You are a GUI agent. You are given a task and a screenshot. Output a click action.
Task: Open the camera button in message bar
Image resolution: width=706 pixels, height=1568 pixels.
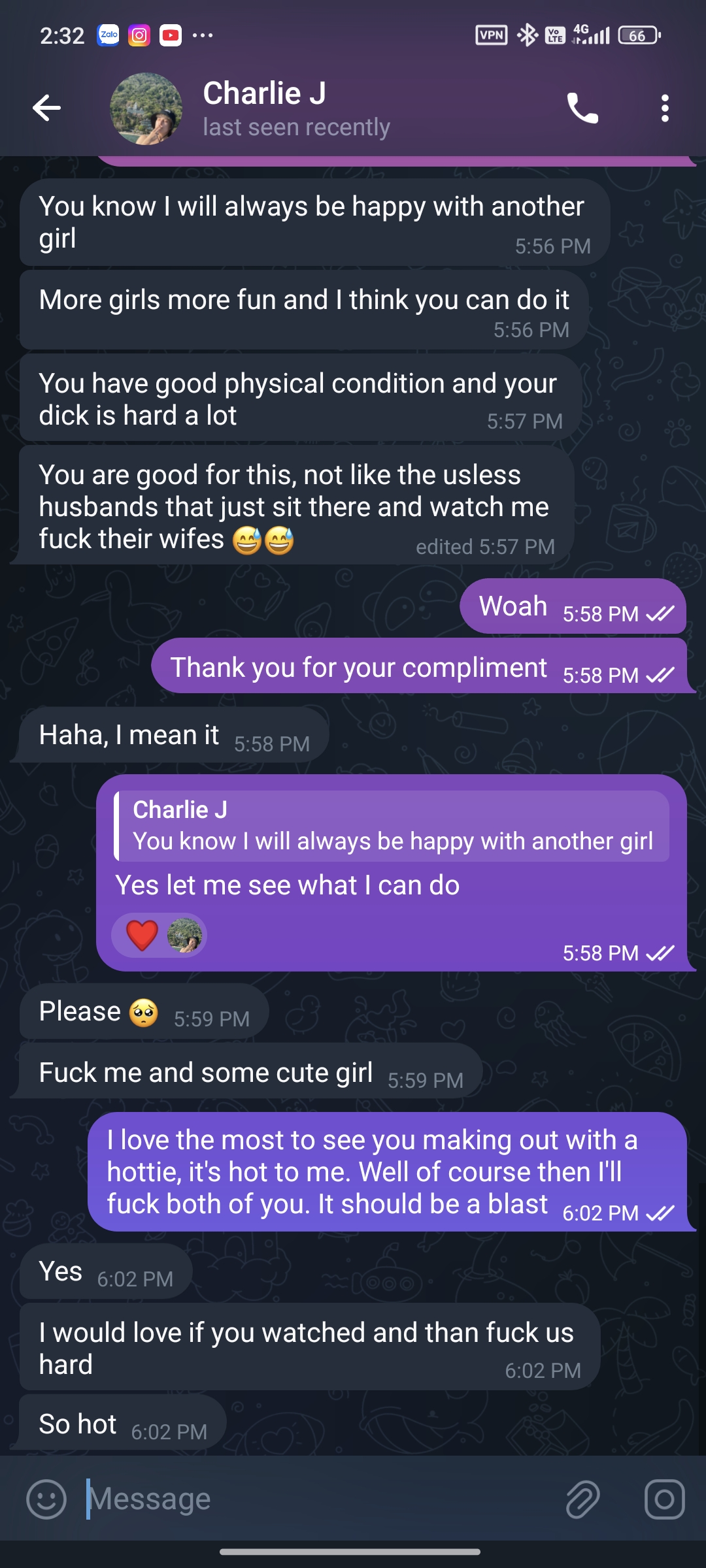coord(664,1499)
